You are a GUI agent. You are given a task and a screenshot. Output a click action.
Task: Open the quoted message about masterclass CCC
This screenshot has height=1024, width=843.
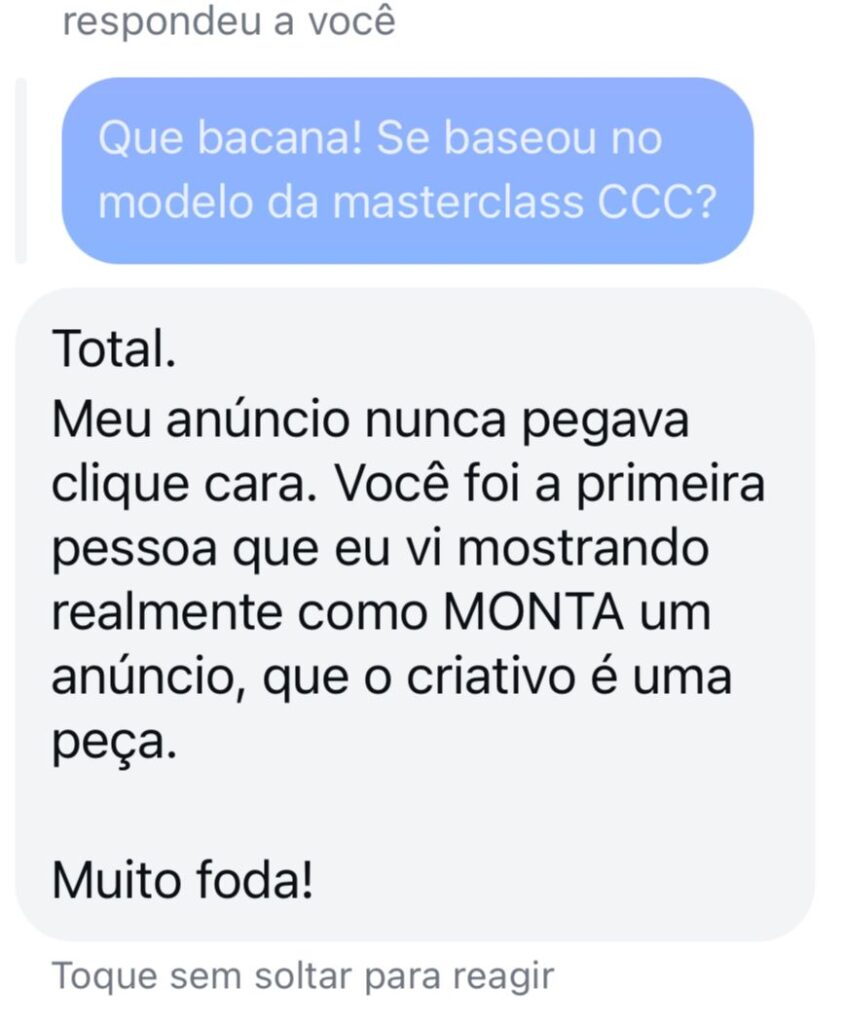[x=407, y=170]
